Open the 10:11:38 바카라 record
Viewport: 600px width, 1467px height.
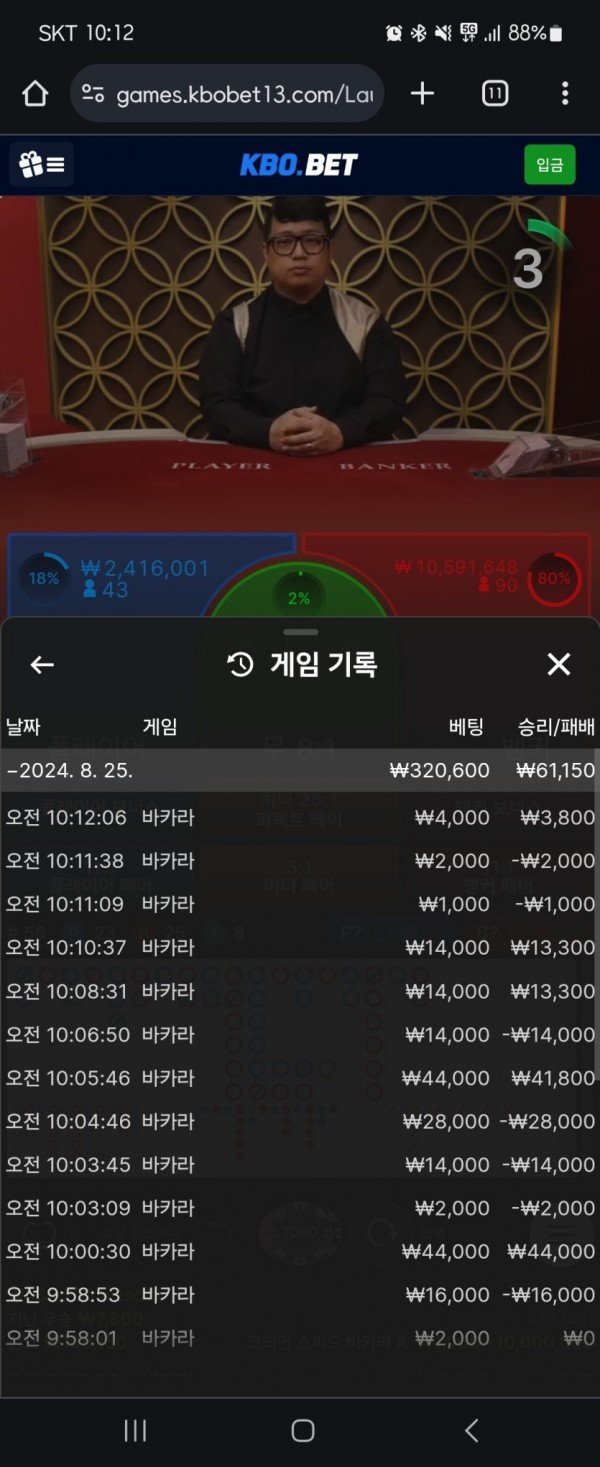click(300, 861)
